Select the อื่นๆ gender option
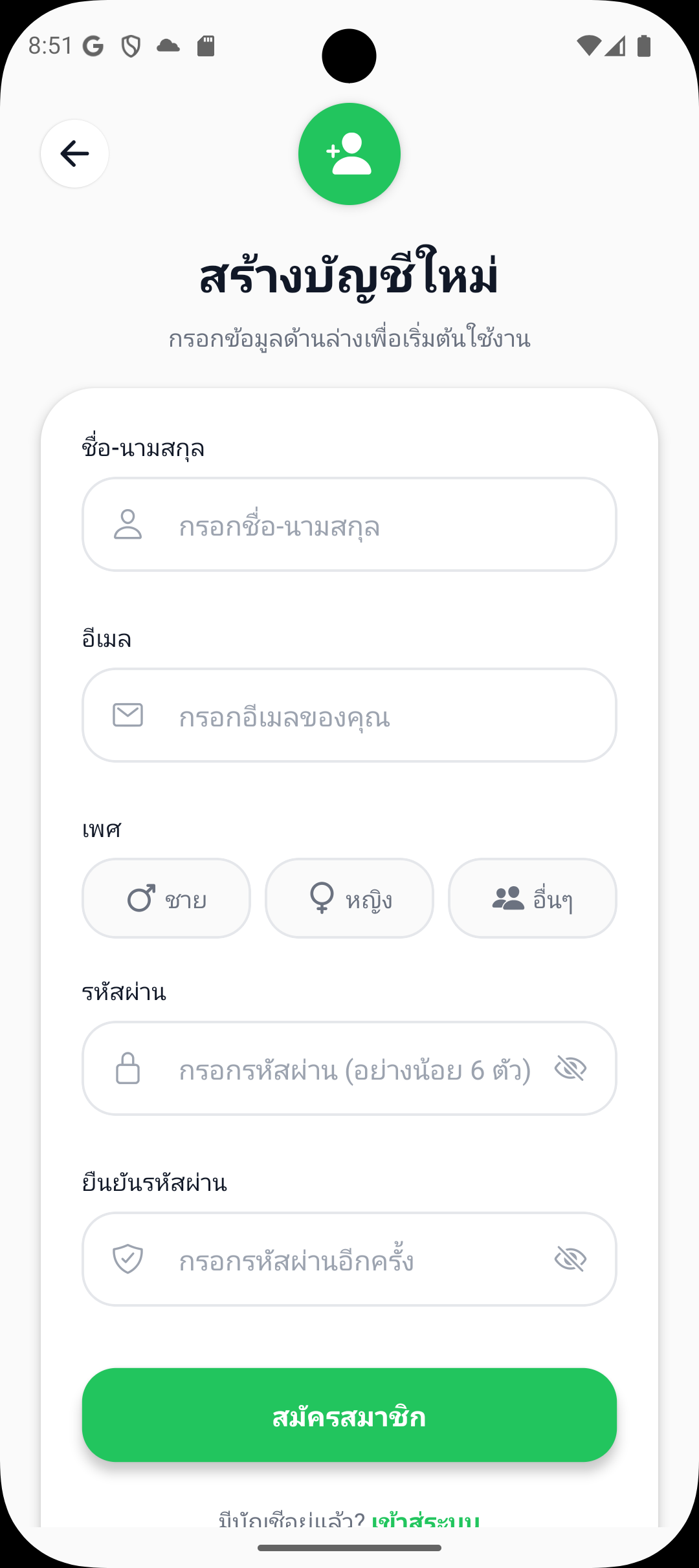Viewport: 699px width, 1568px height. (532, 898)
